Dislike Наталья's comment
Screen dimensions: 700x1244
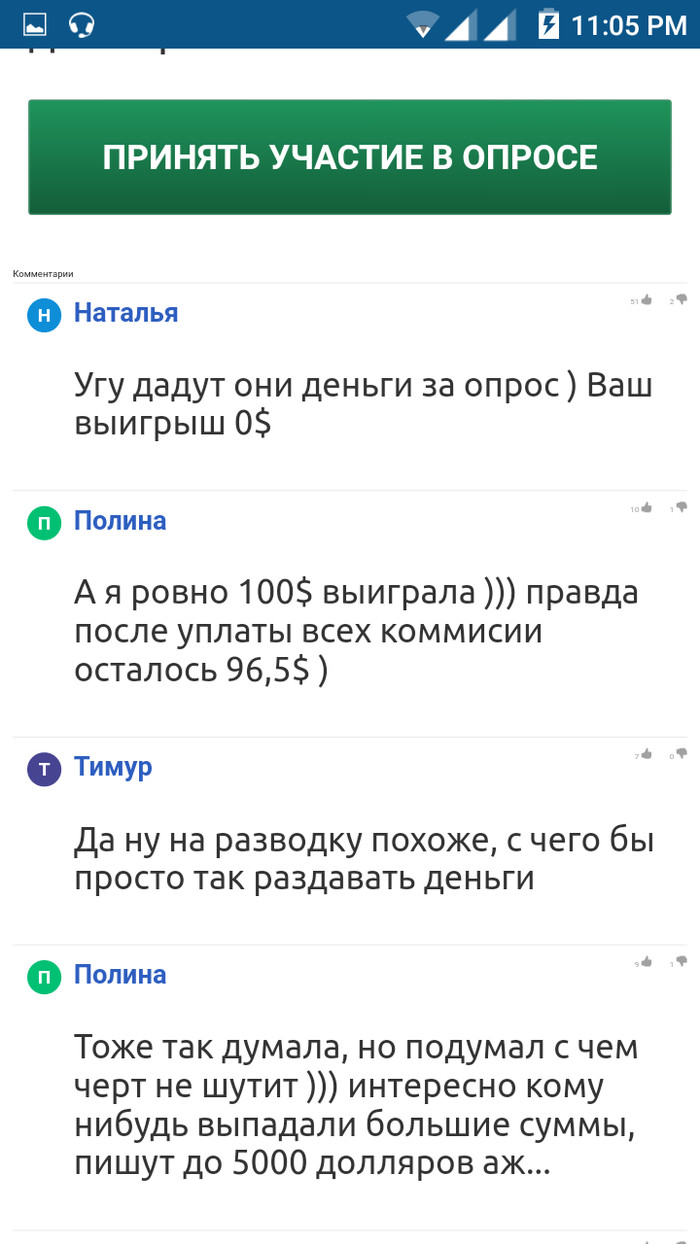[x=682, y=299]
